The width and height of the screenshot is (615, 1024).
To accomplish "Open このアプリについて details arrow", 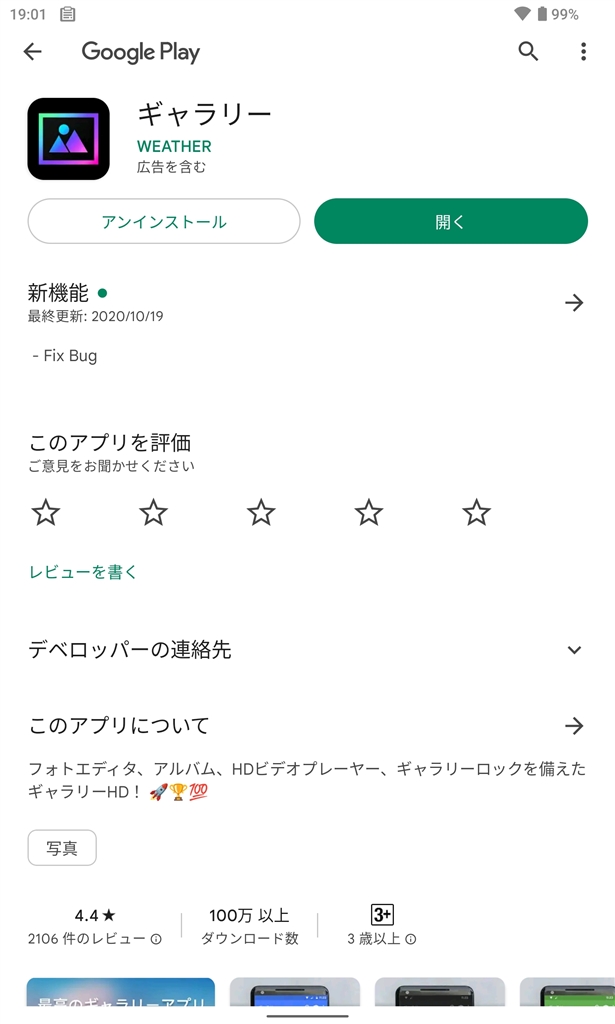I will pyautogui.click(x=574, y=725).
